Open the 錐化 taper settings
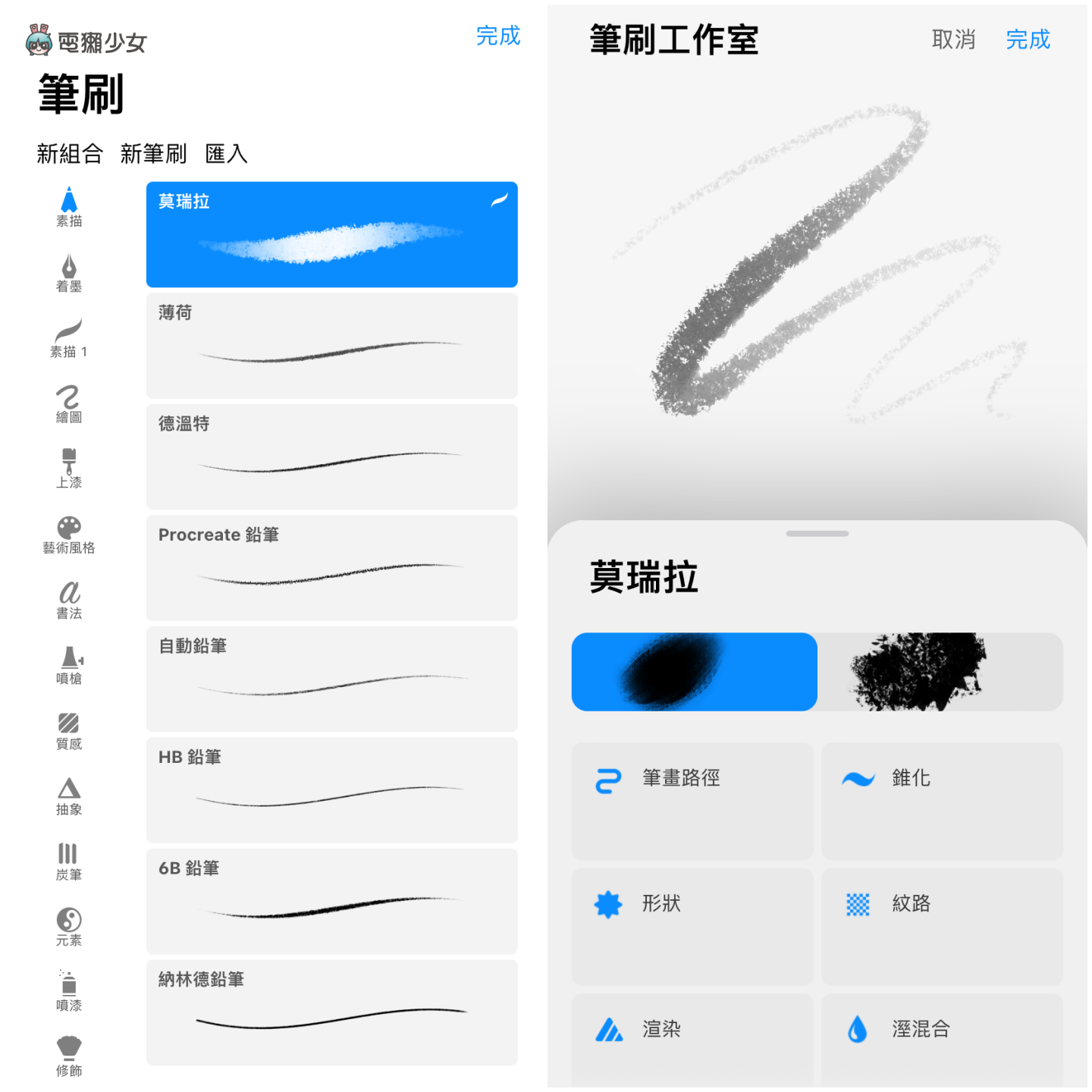This screenshot has width=1092, height=1092. click(x=942, y=800)
